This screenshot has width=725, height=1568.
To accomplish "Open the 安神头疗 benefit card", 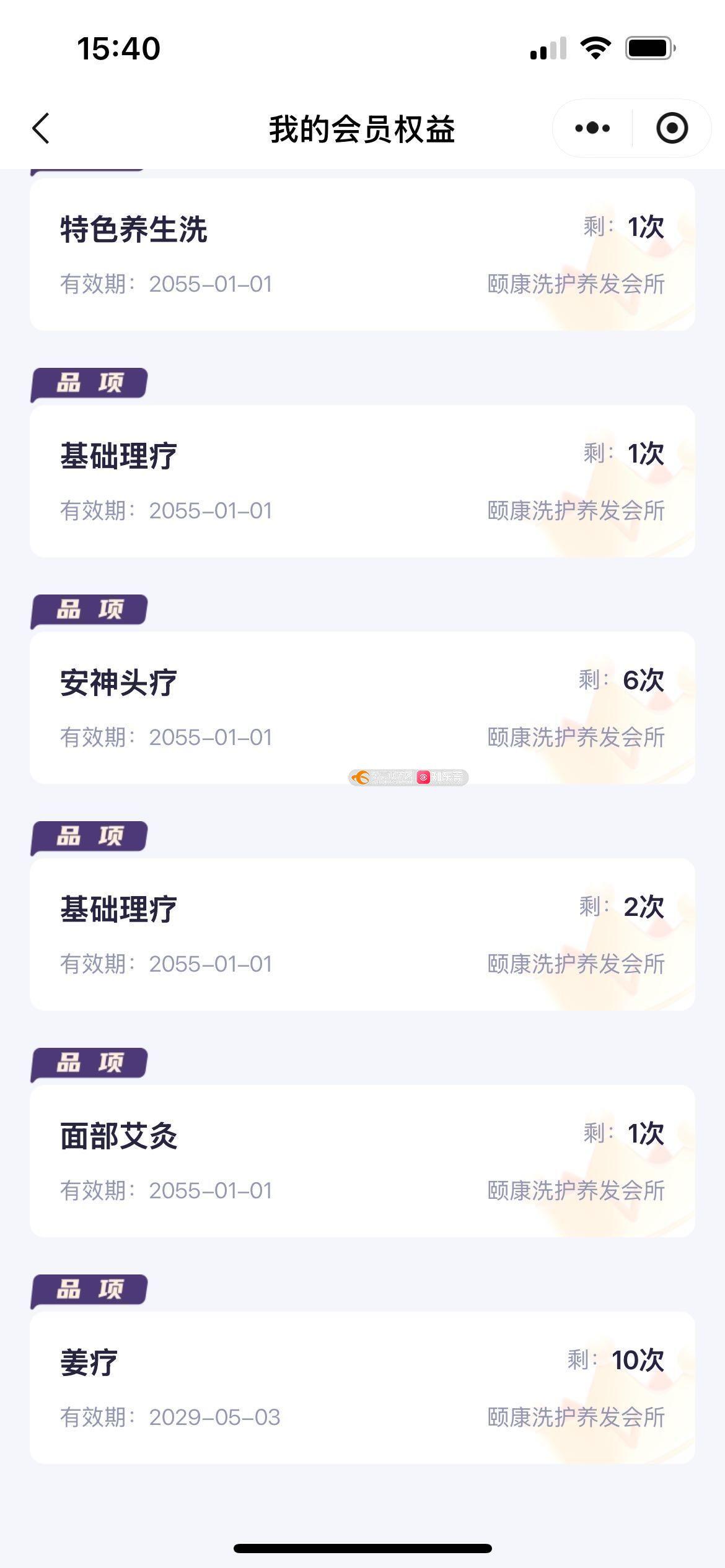I will (x=362, y=708).
